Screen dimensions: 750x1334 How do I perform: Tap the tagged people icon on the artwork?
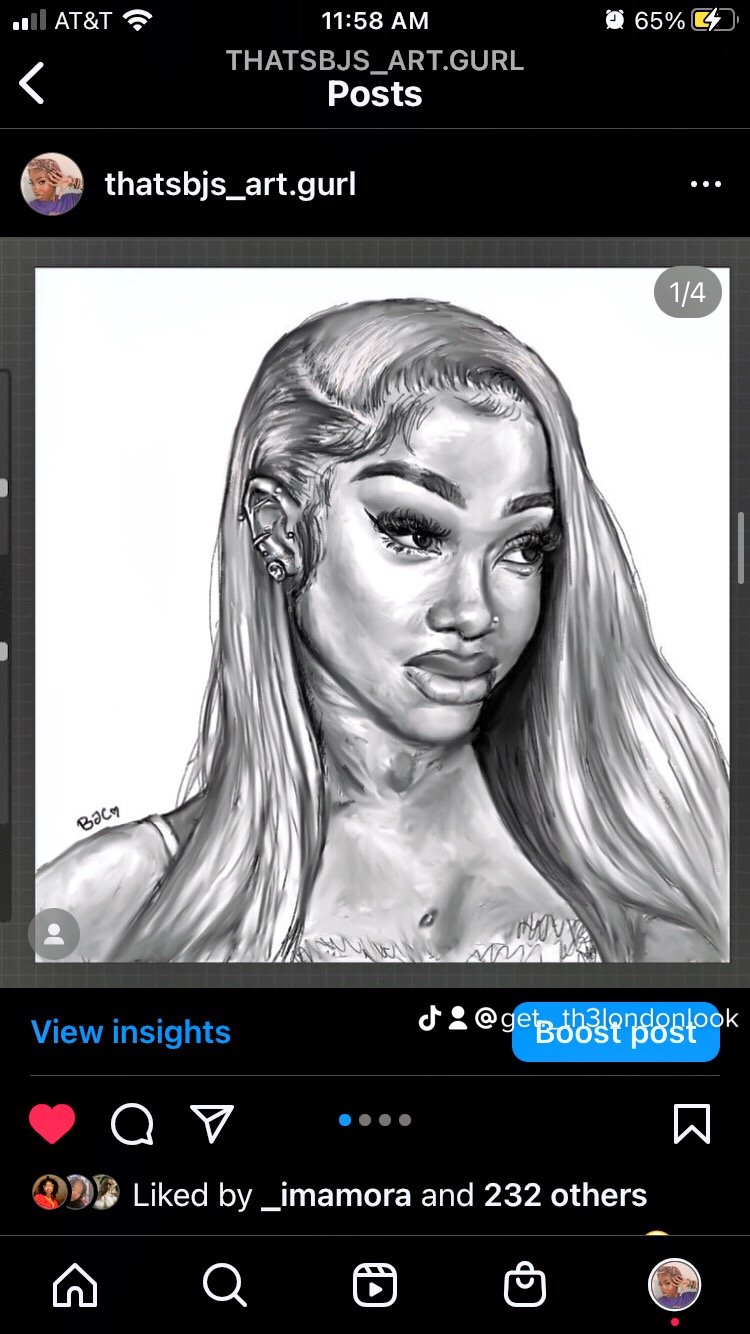click(x=54, y=935)
